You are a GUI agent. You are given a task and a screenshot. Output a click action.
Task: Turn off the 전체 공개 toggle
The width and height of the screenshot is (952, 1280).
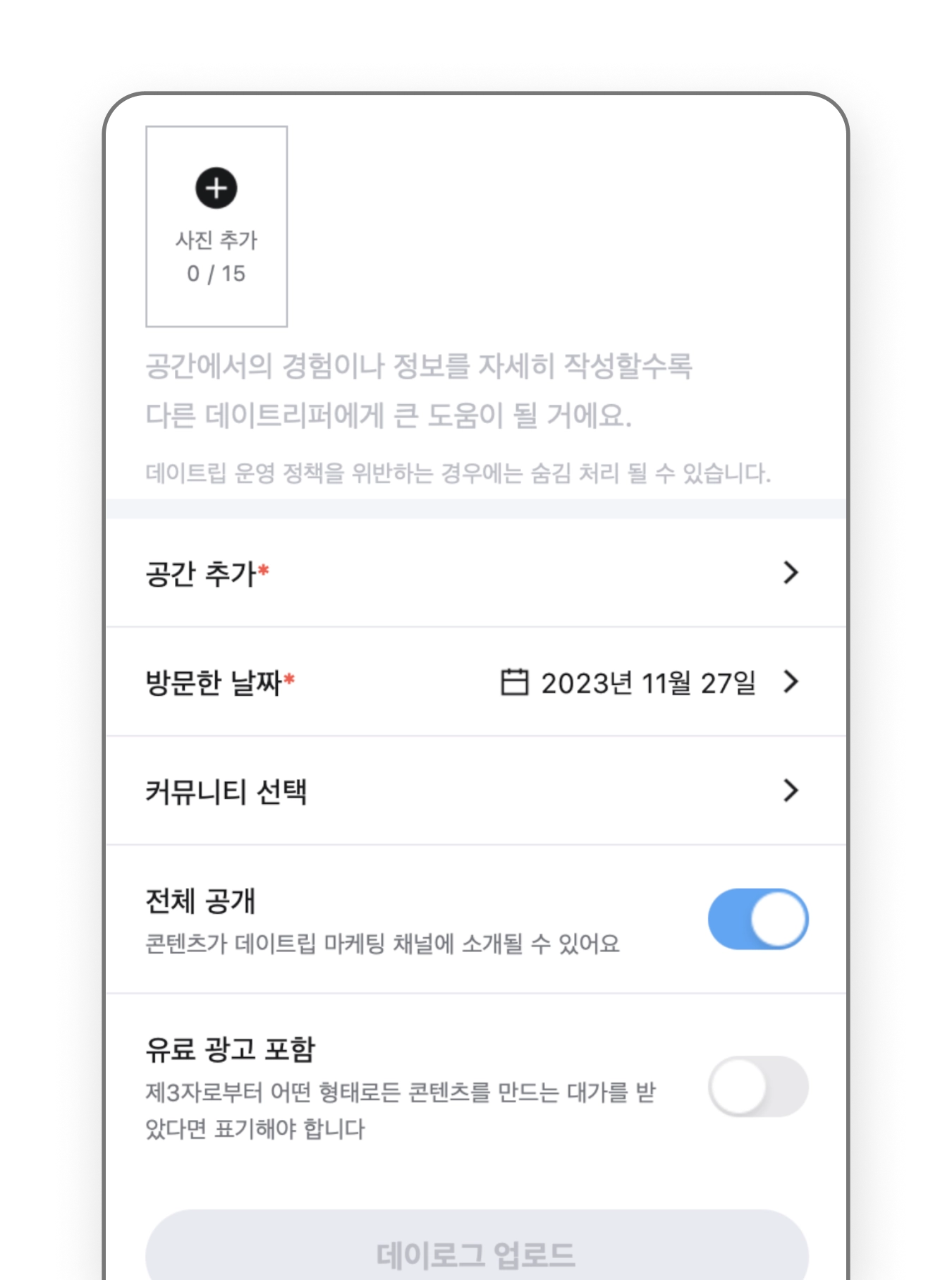coord(758,919)
